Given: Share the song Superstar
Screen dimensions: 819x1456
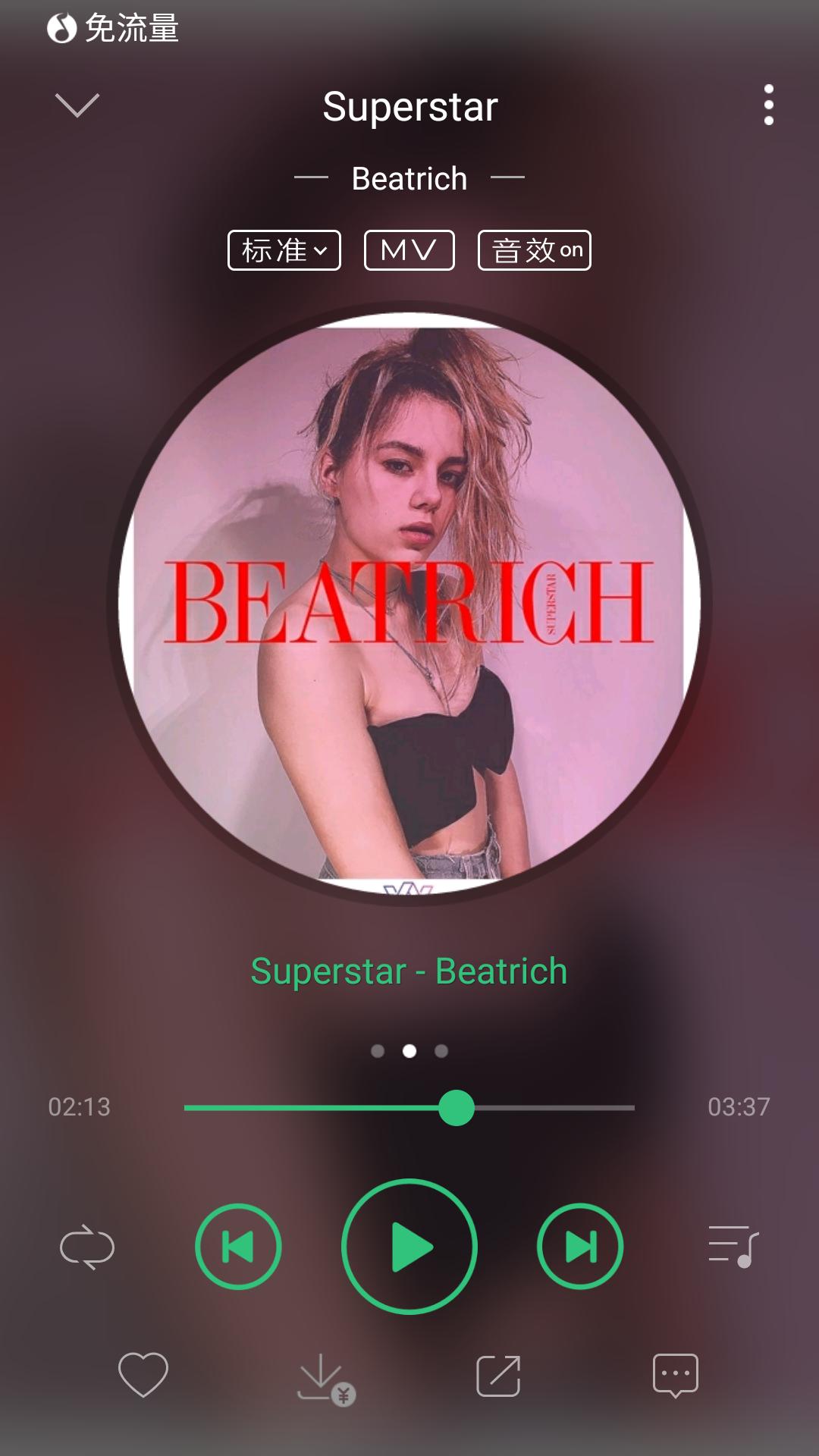Looking at the screenshot, I should click(498, 1376).
